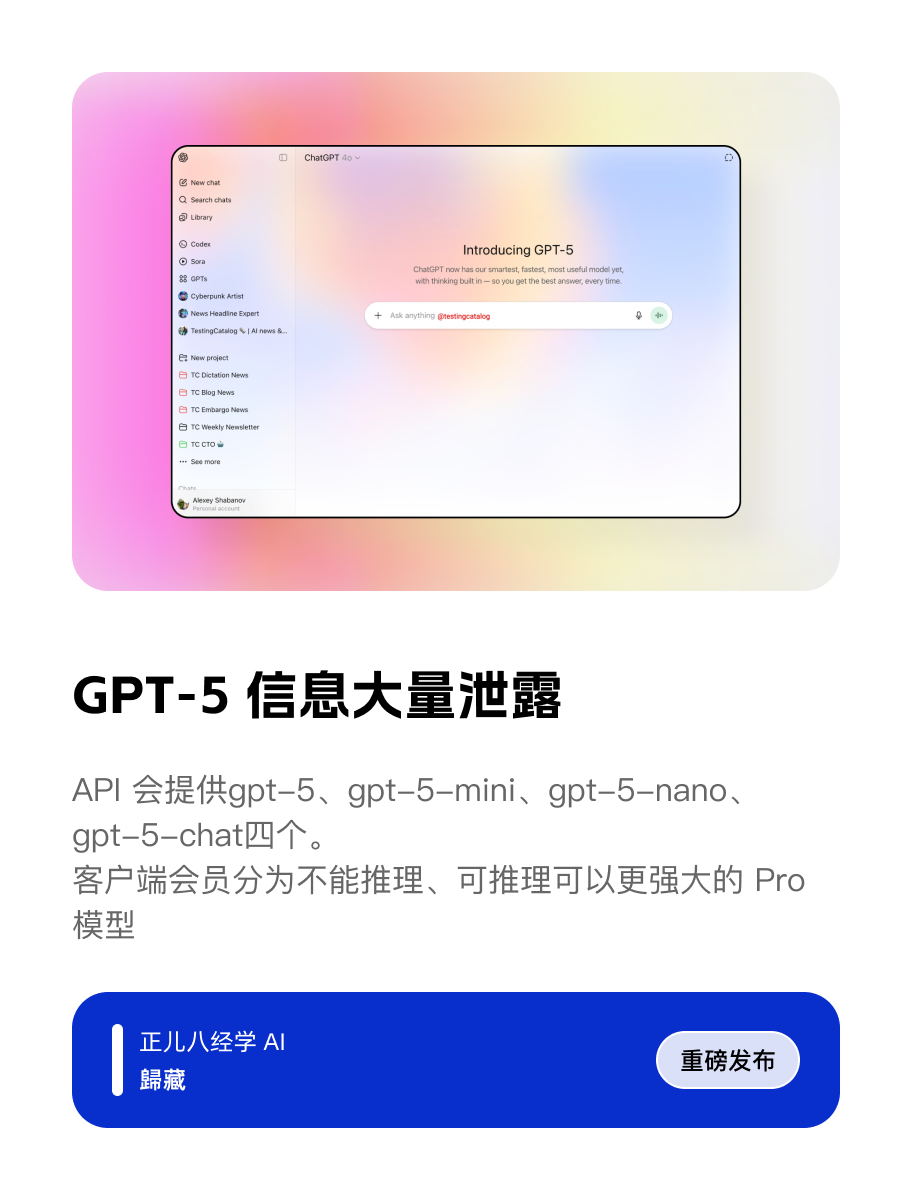912x1200 pixels.
Task: Select the microphone icon in input bar
Action: pos(638,315)
